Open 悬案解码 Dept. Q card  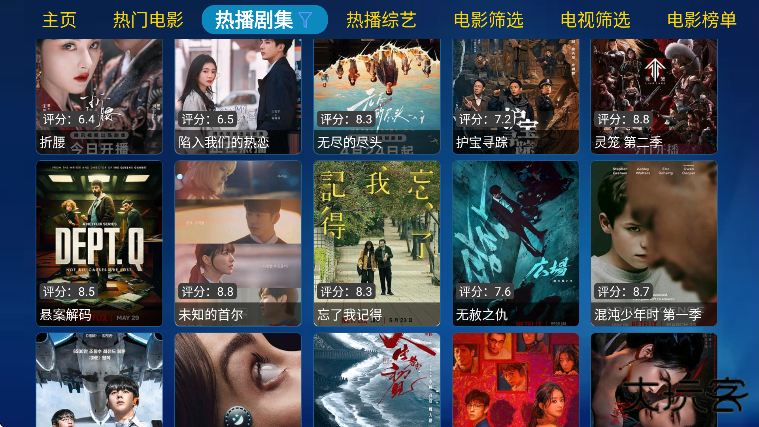point(99,243)
